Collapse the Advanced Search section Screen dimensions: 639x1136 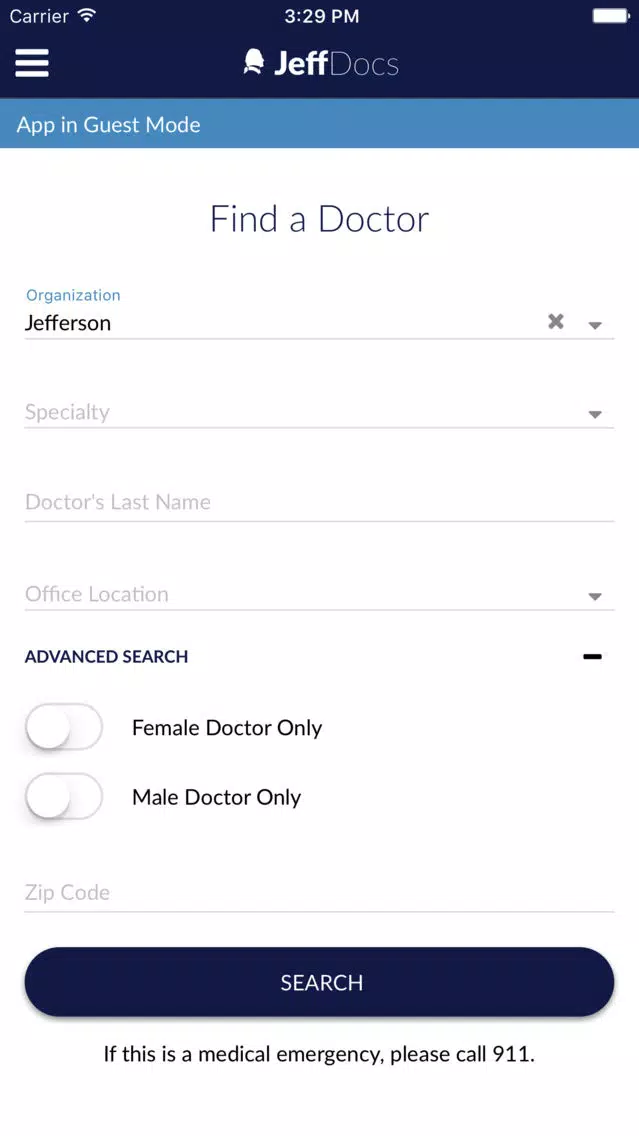(x=592, y=656)
